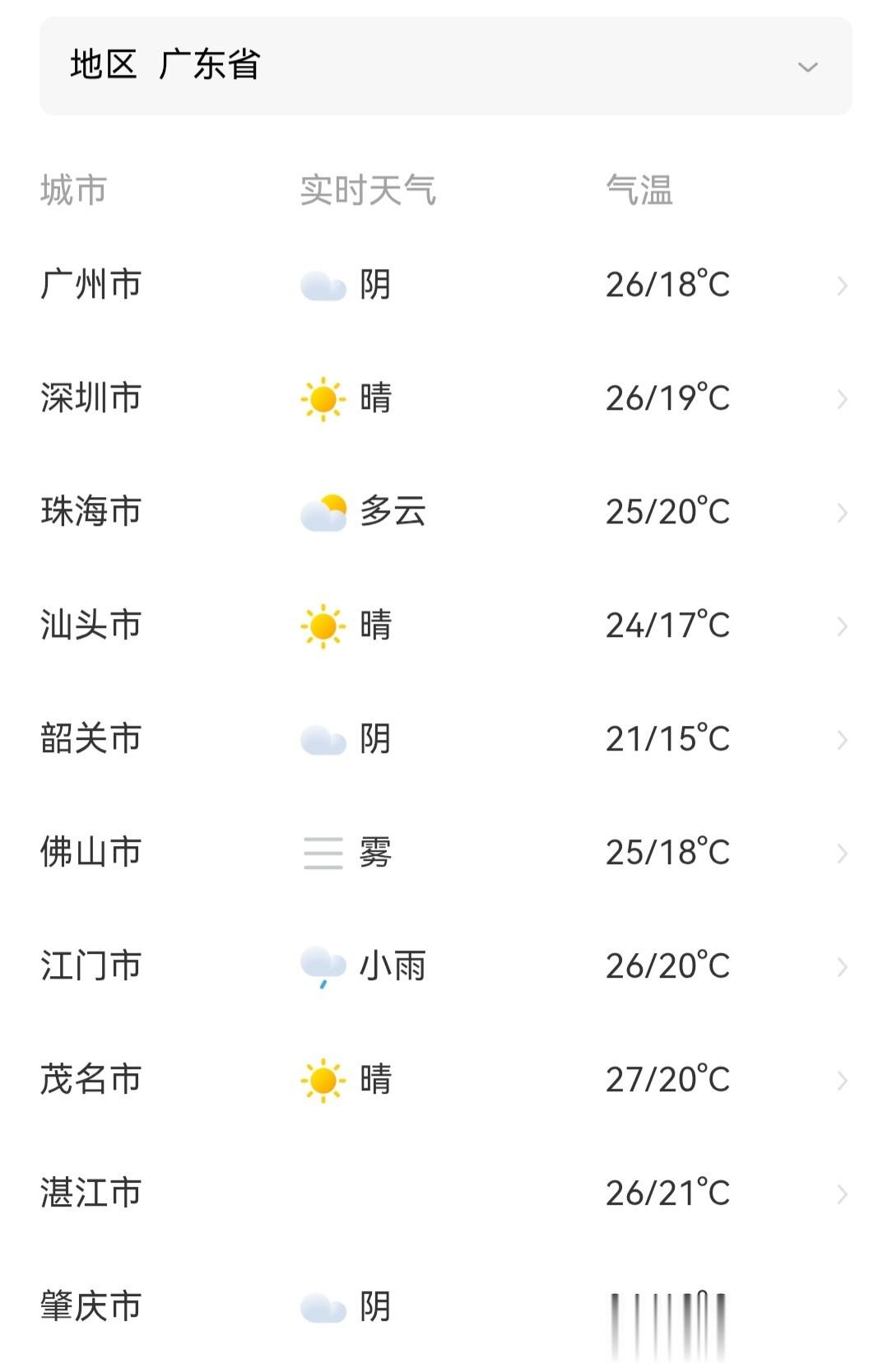View 茂名市 weather forecast

tap(445, 1080)
